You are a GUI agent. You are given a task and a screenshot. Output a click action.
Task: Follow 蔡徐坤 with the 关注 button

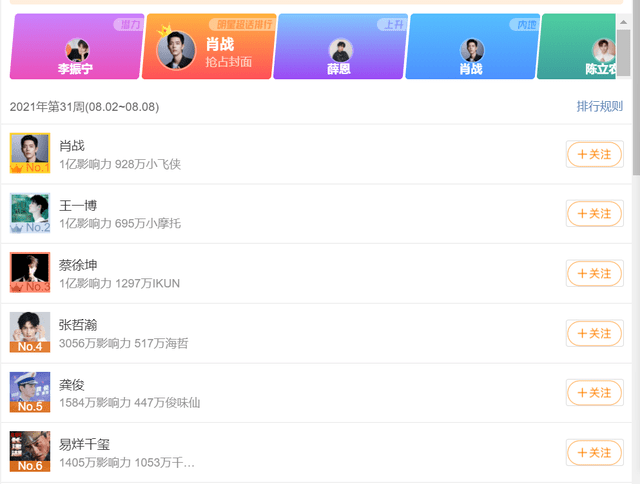tap(594, 273)
